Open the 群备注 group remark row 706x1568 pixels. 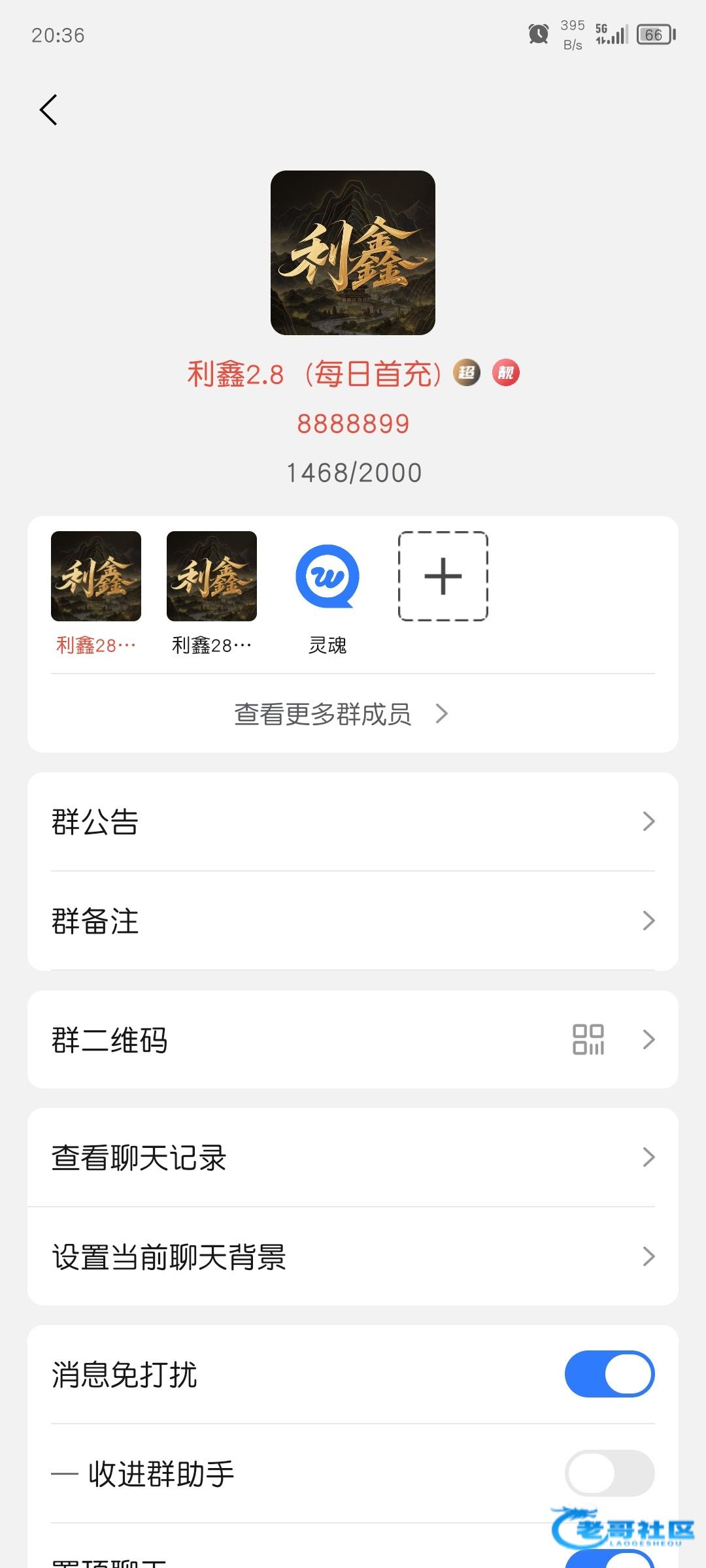(x=353, y=921)
